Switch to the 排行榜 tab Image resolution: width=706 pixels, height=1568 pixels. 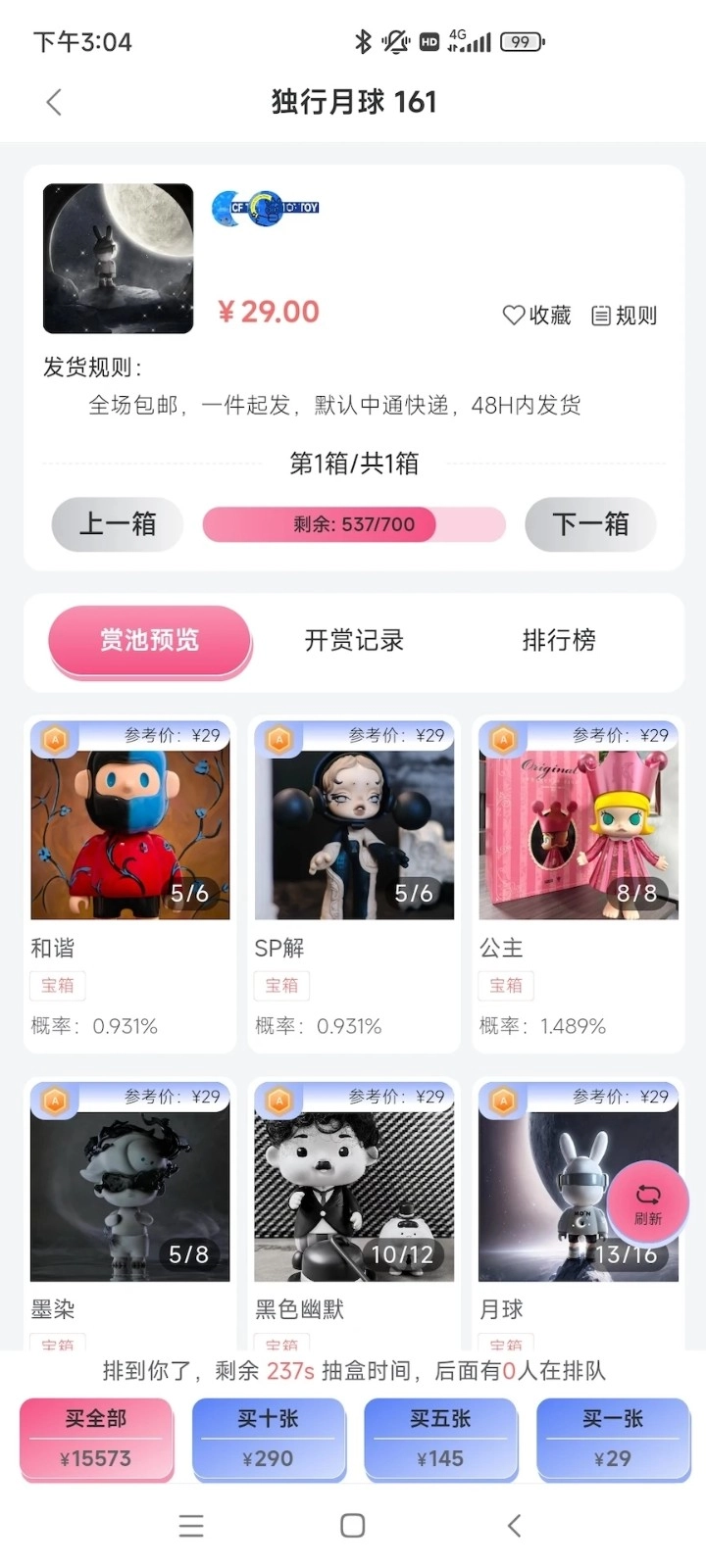(557, 642)
